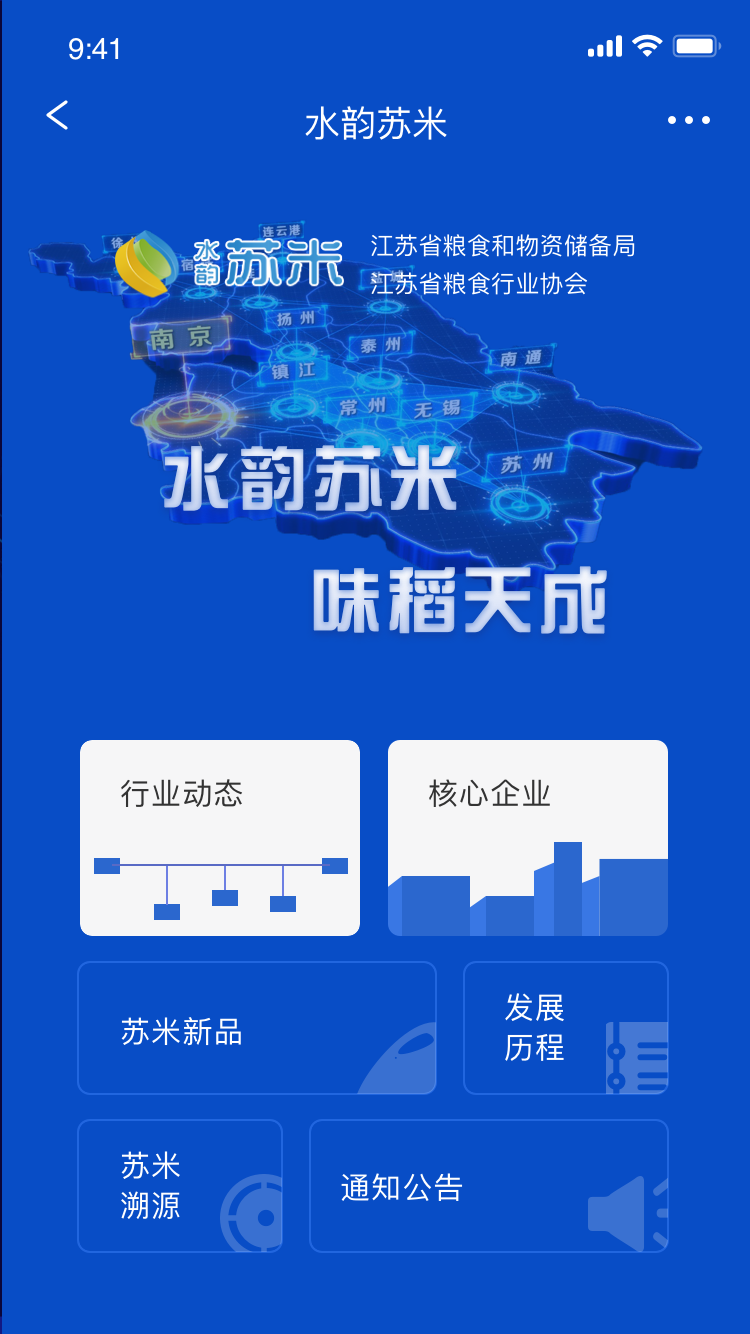Open the three-dot overflow menu
This screenshot has height=1334, width=750.
688,121
